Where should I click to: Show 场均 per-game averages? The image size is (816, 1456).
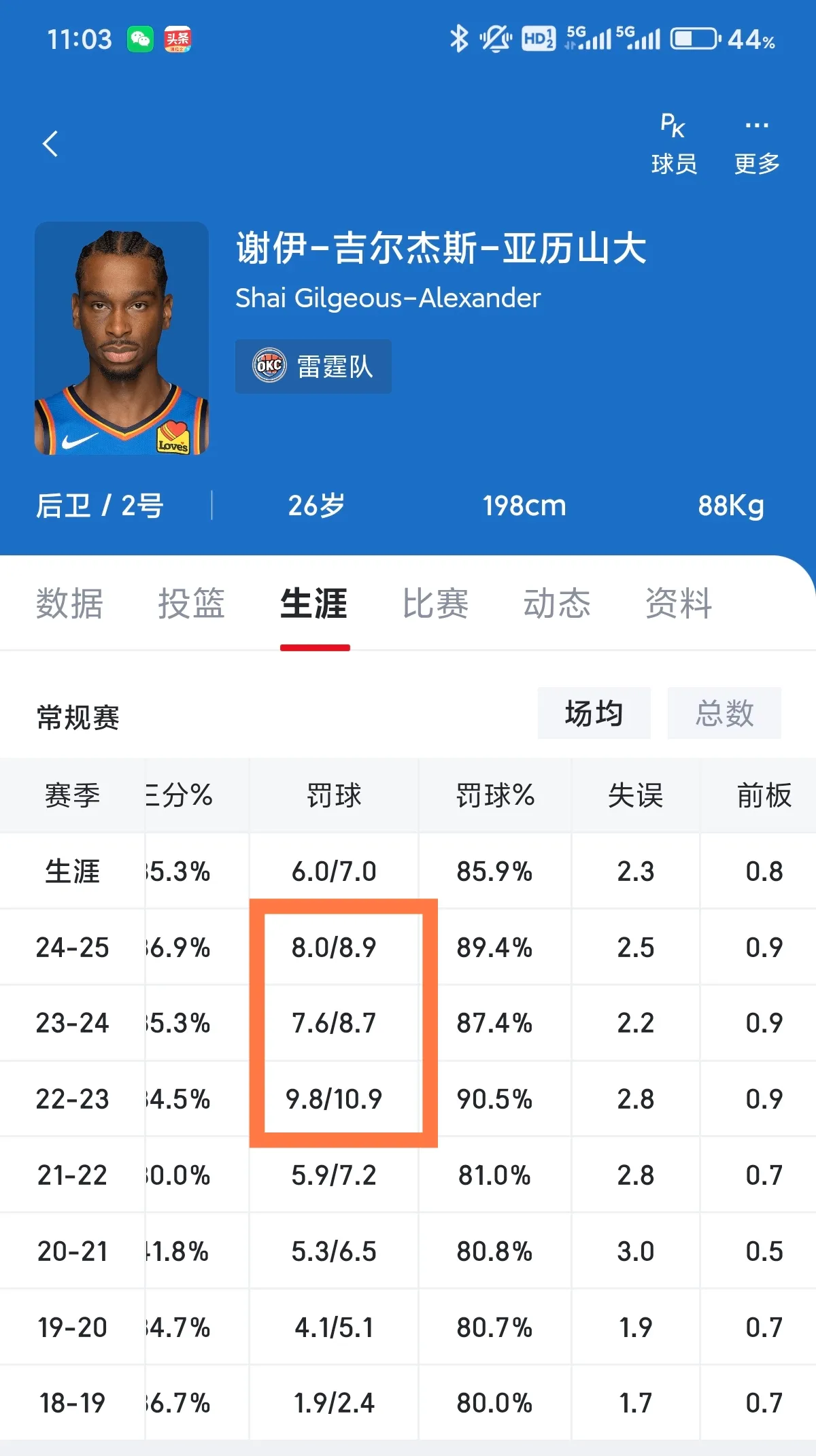point(594,713)
